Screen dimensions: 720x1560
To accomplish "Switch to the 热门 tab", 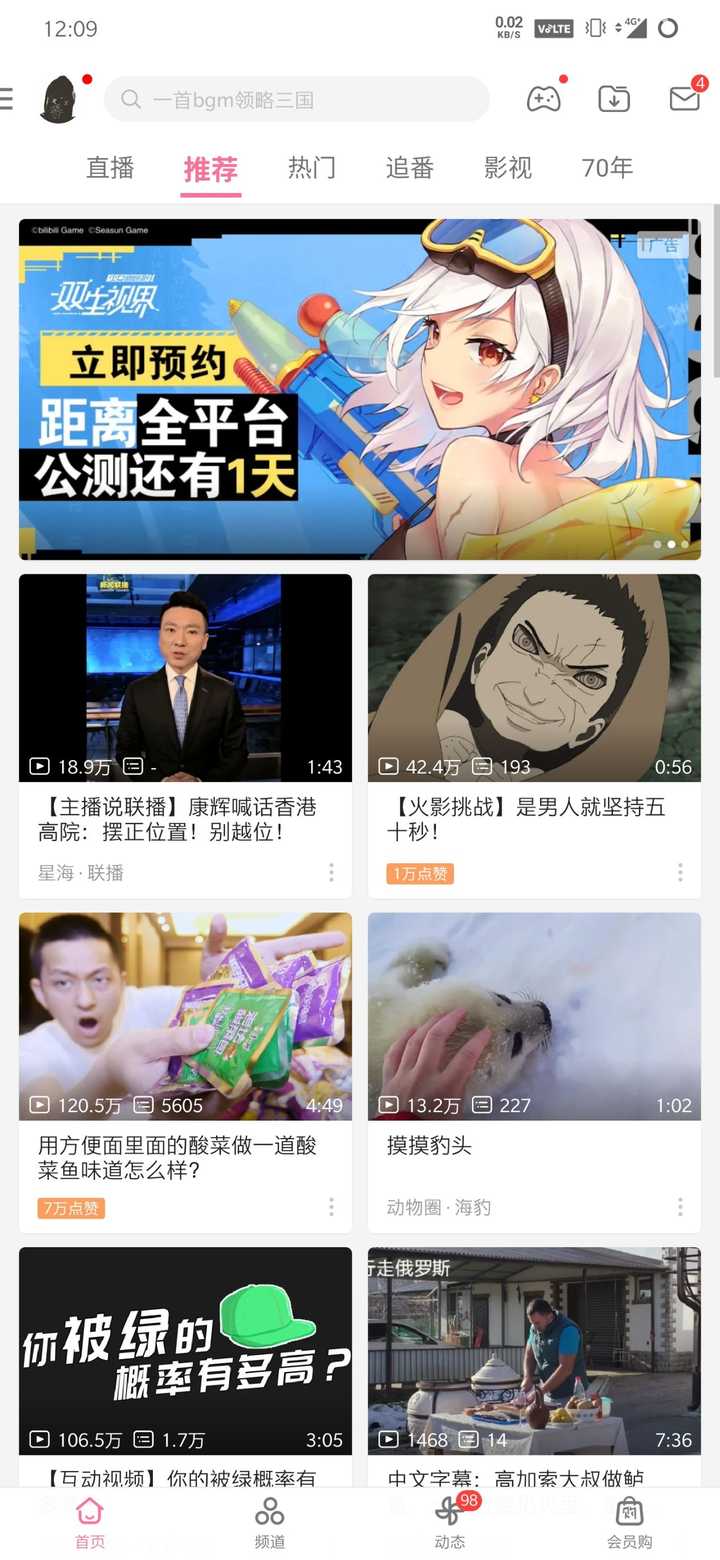I will coord(312,168).
